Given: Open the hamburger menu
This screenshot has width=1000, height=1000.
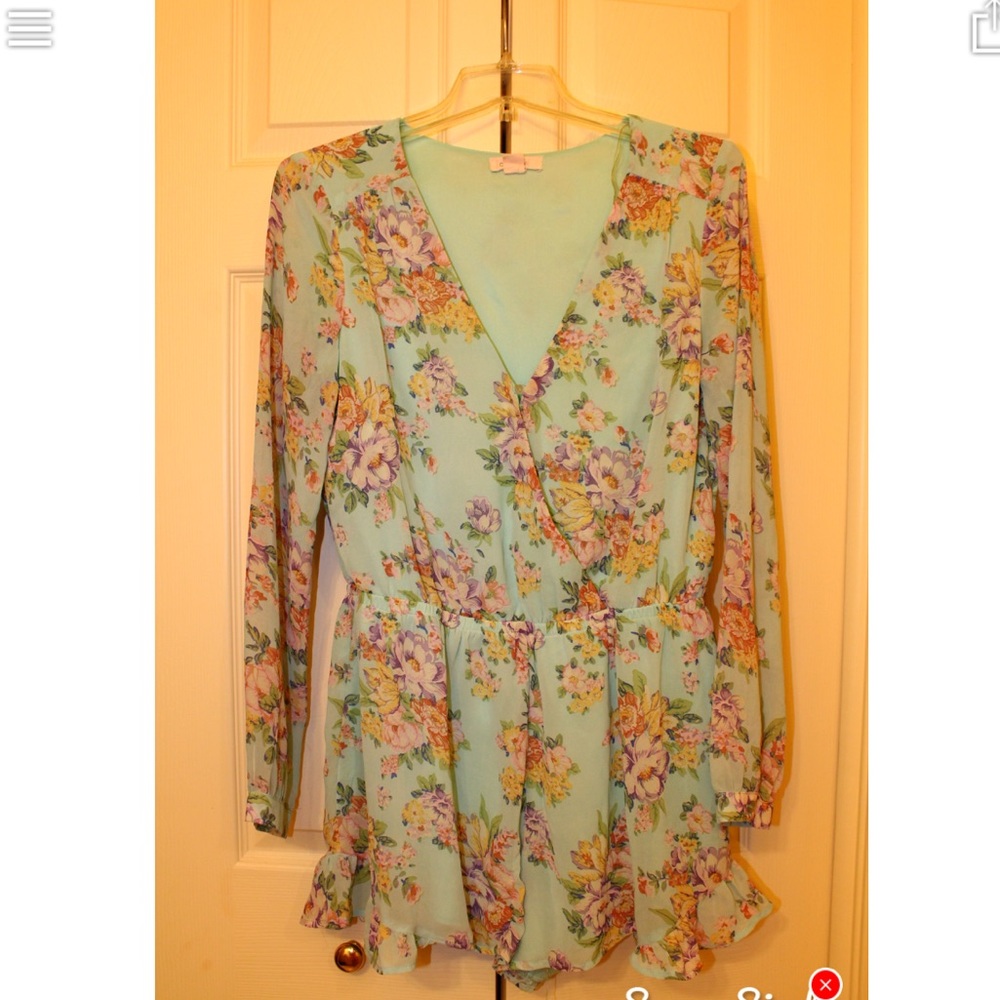Looking at the screenshot, I should coord(29,28).
